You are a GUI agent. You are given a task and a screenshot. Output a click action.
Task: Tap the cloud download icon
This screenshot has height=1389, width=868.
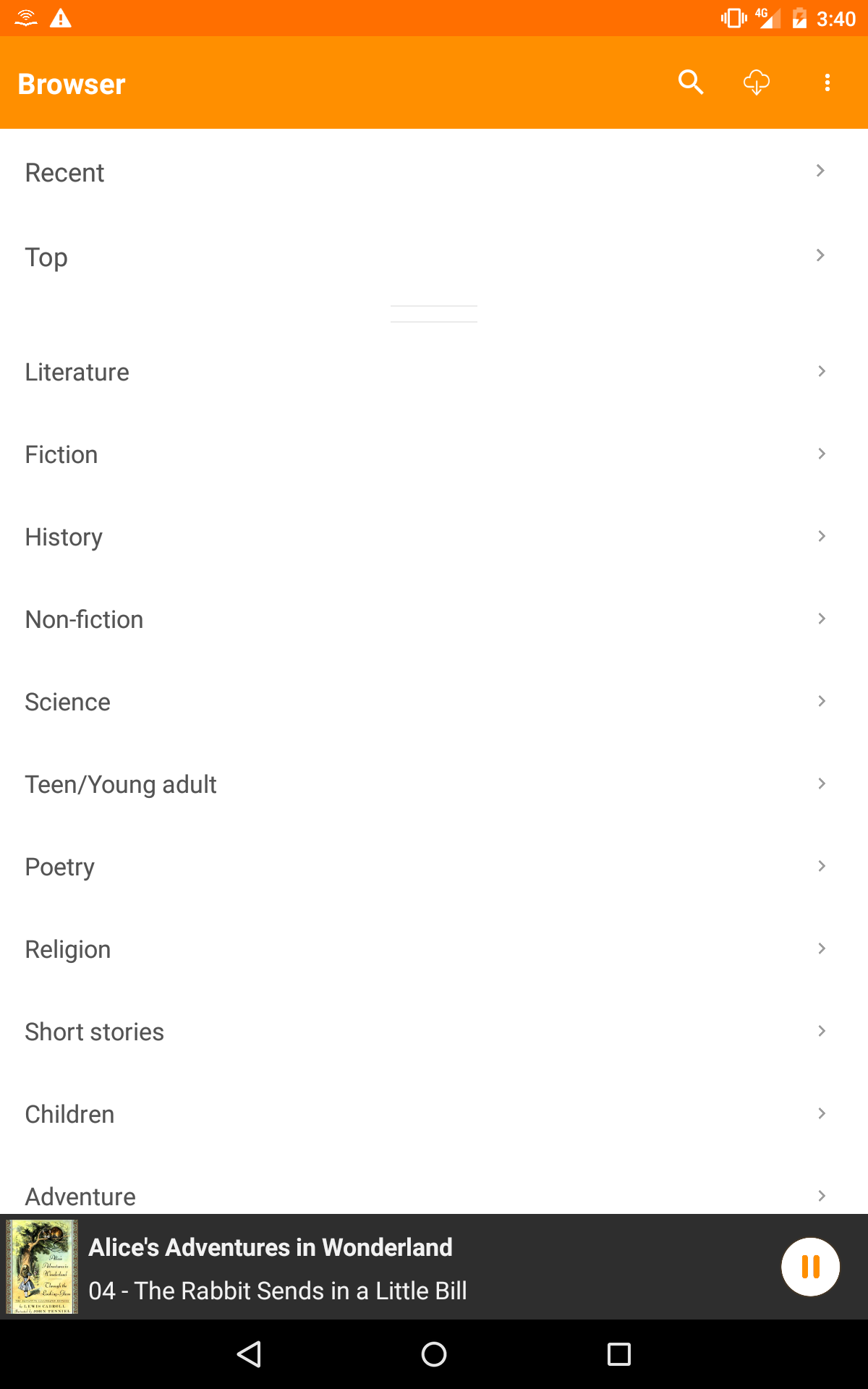tap(757, 82)
